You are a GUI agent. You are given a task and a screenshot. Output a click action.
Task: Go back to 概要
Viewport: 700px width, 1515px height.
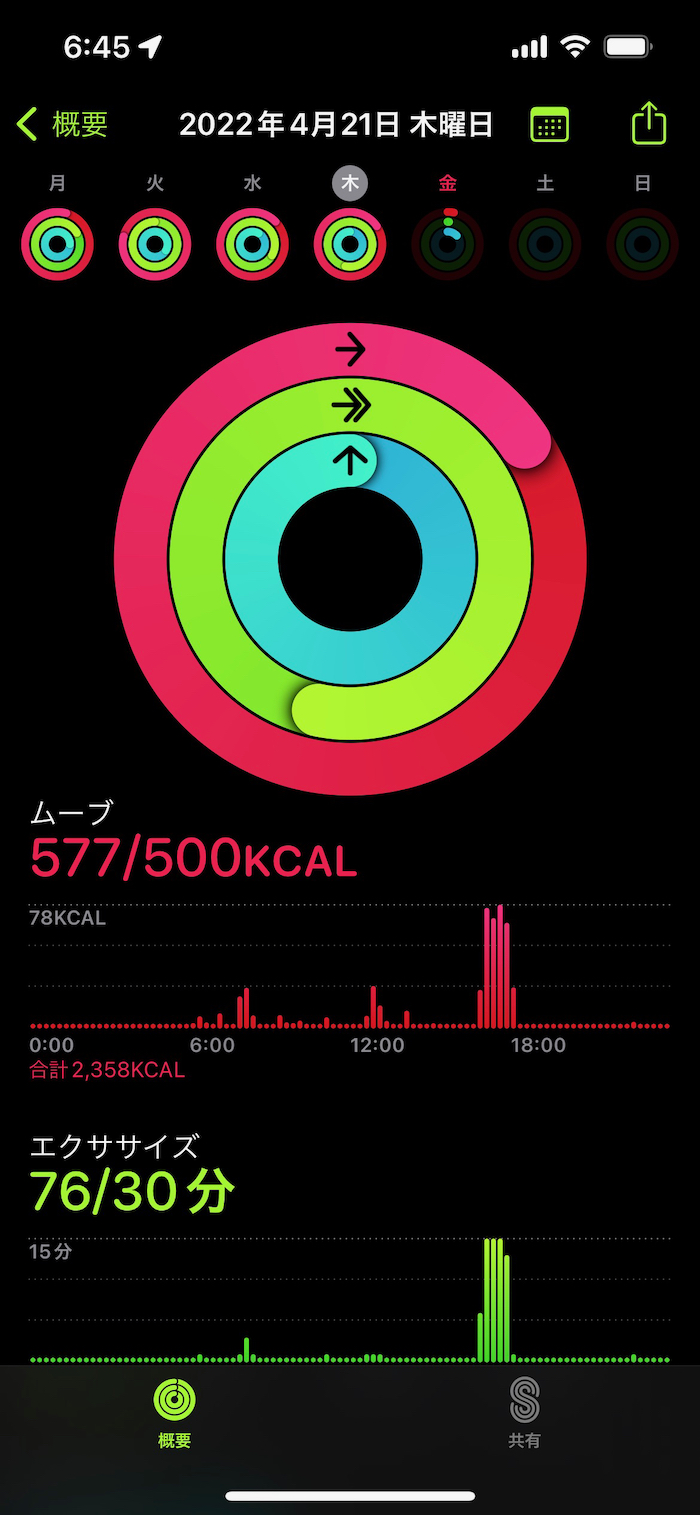62,125
